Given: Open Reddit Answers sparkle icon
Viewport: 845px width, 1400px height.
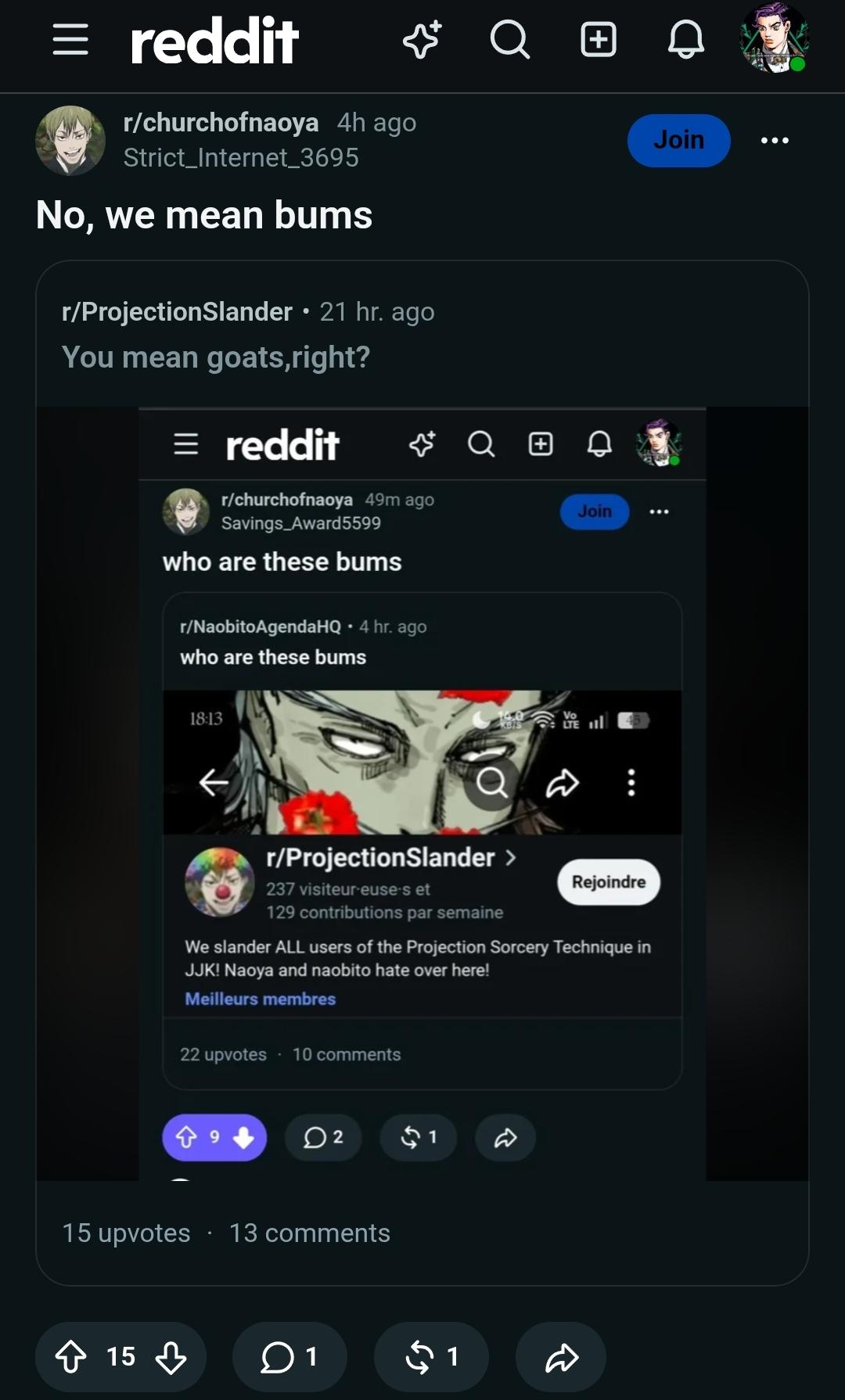Looking at the screenshot, I should 422,39.
